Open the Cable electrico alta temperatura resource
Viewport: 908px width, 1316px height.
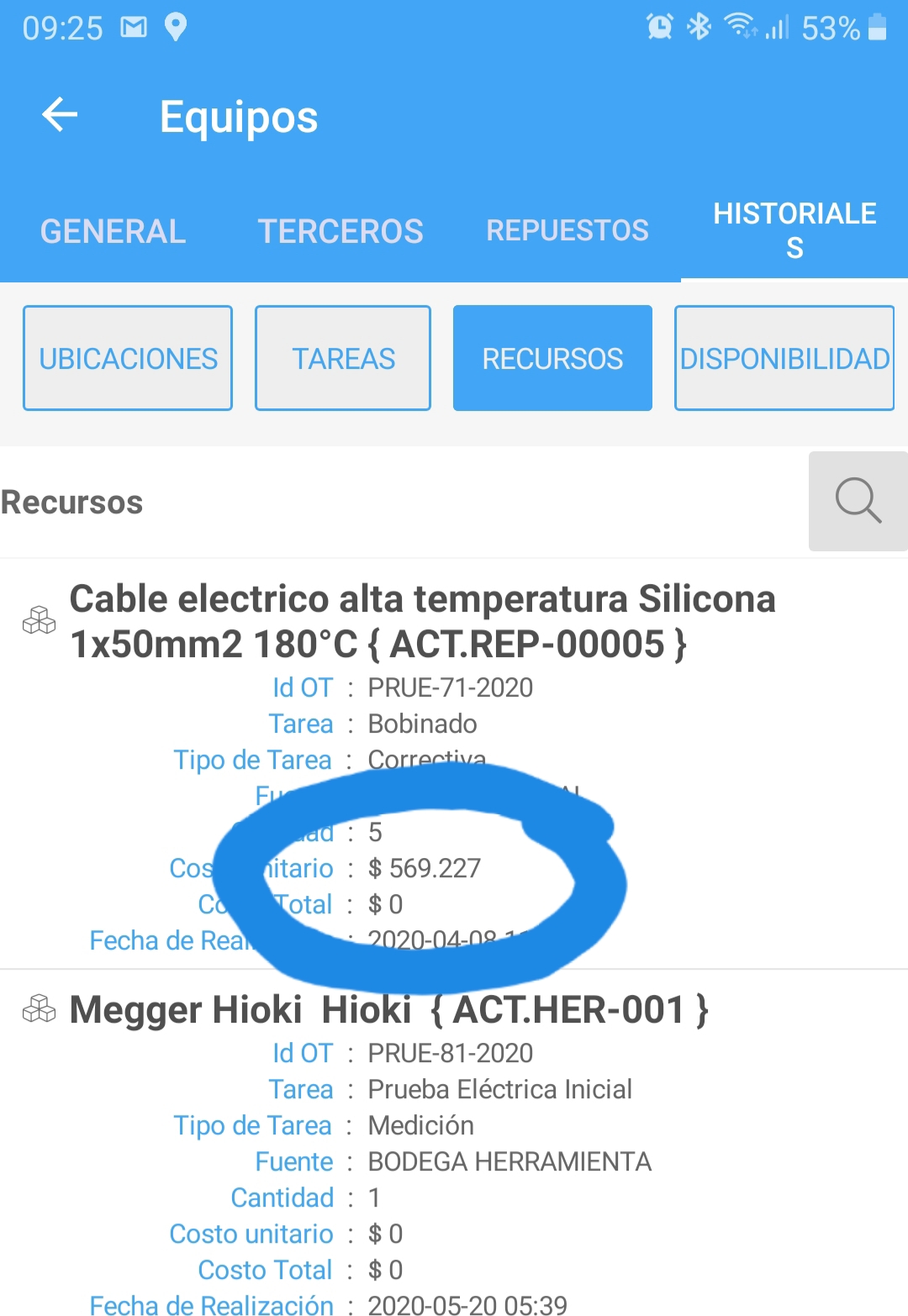tap(422, 621)
